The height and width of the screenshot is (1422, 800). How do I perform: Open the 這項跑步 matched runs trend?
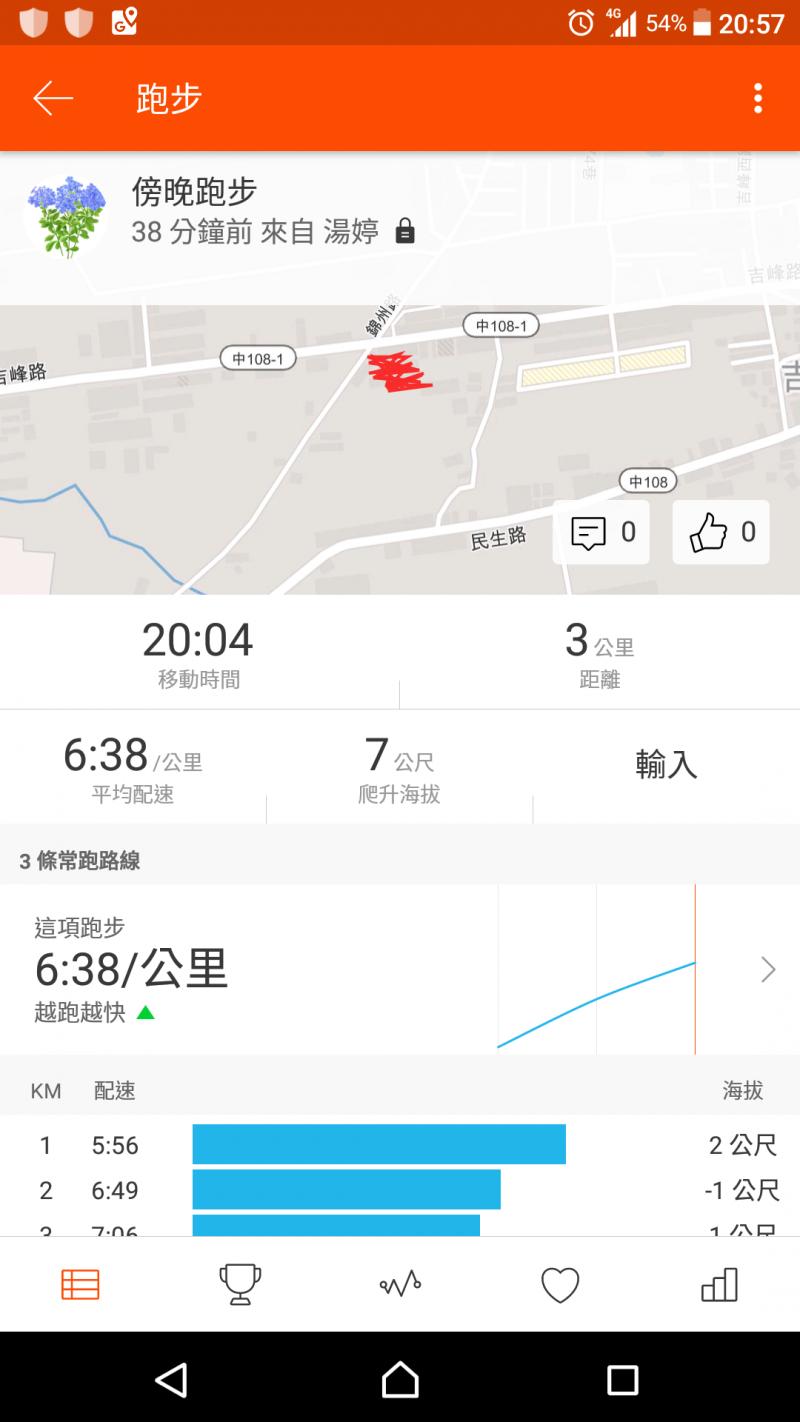pos(400,969)
